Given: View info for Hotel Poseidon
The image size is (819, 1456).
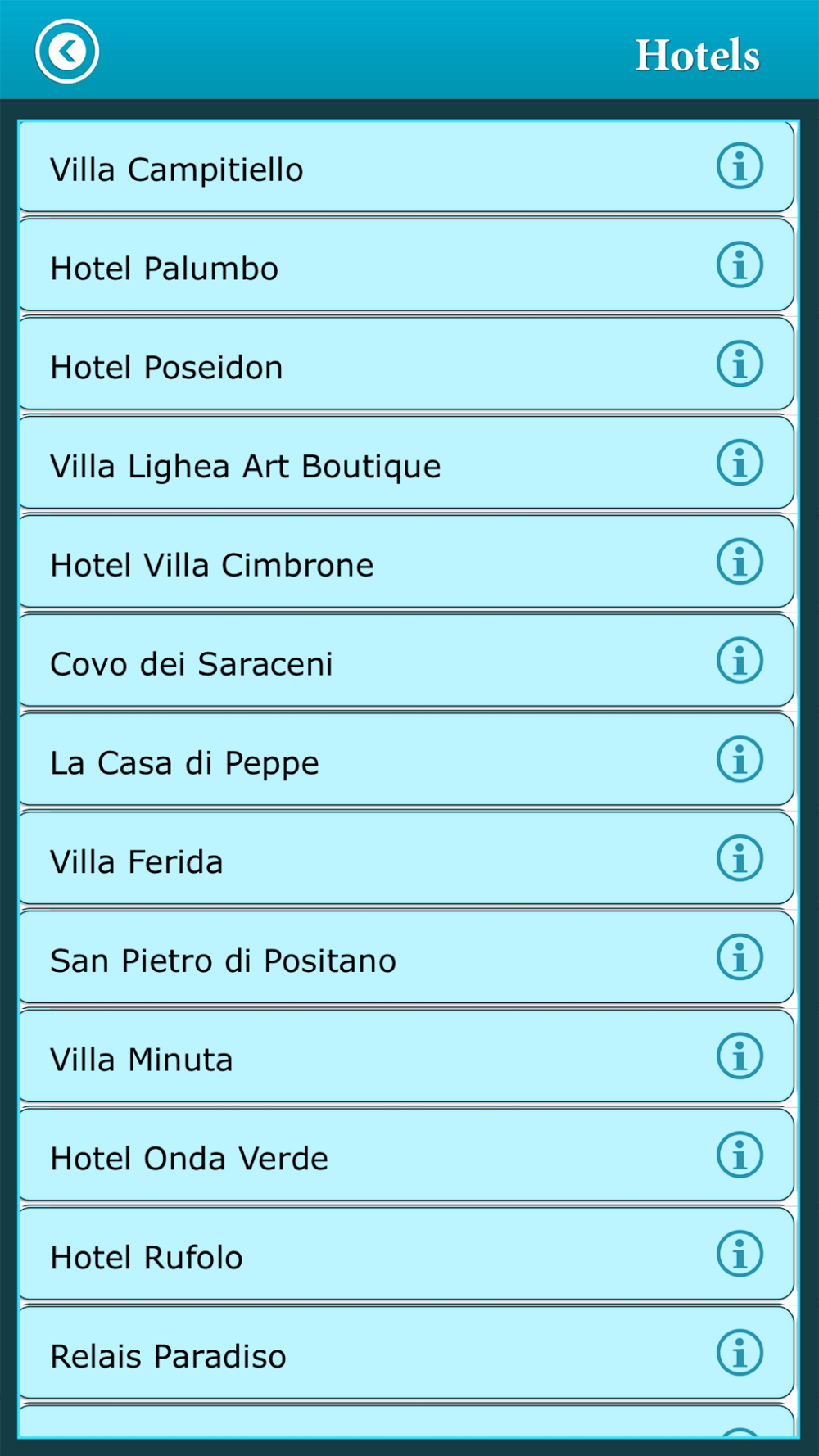Looking at the screenshot, I should [x=740, y=364].
